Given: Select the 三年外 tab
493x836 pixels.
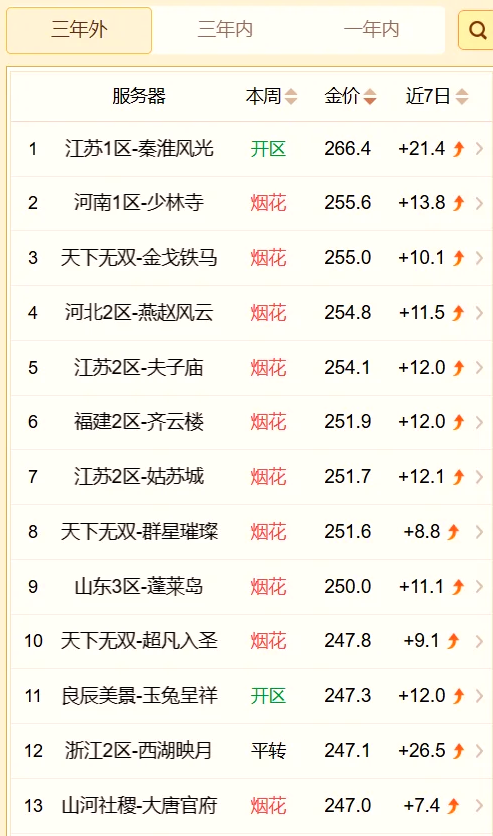Looking at the screenshot, I should pos(79,30).
